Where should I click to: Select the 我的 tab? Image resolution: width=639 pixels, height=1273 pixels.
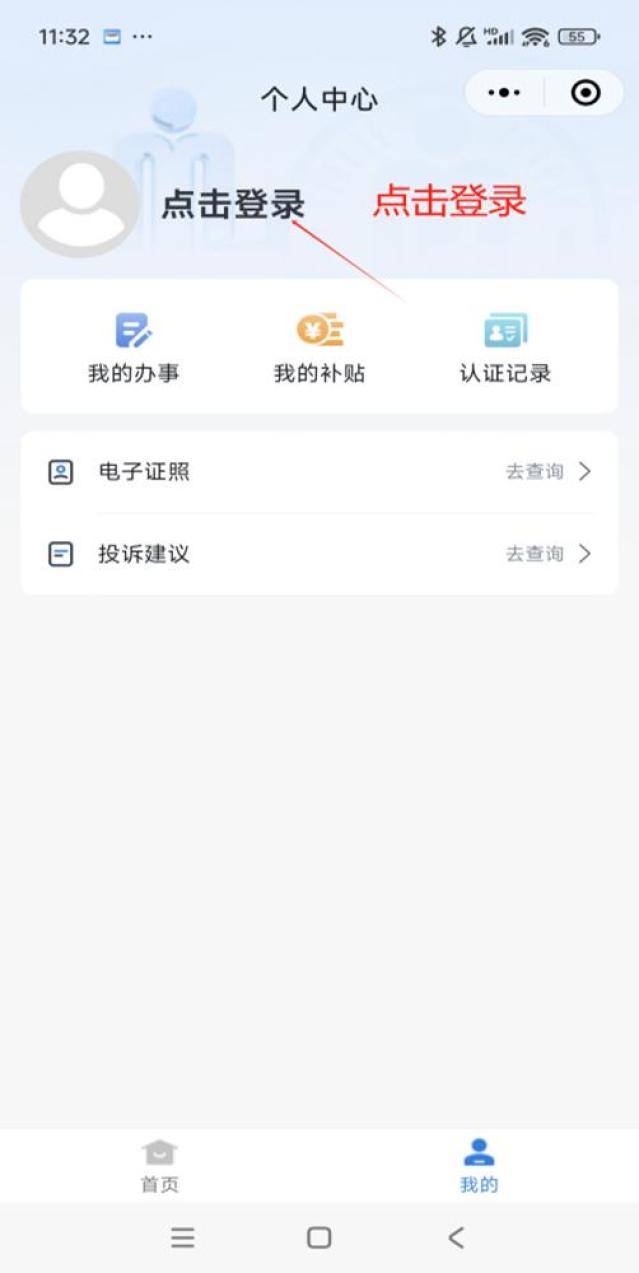click(479, 1166)
